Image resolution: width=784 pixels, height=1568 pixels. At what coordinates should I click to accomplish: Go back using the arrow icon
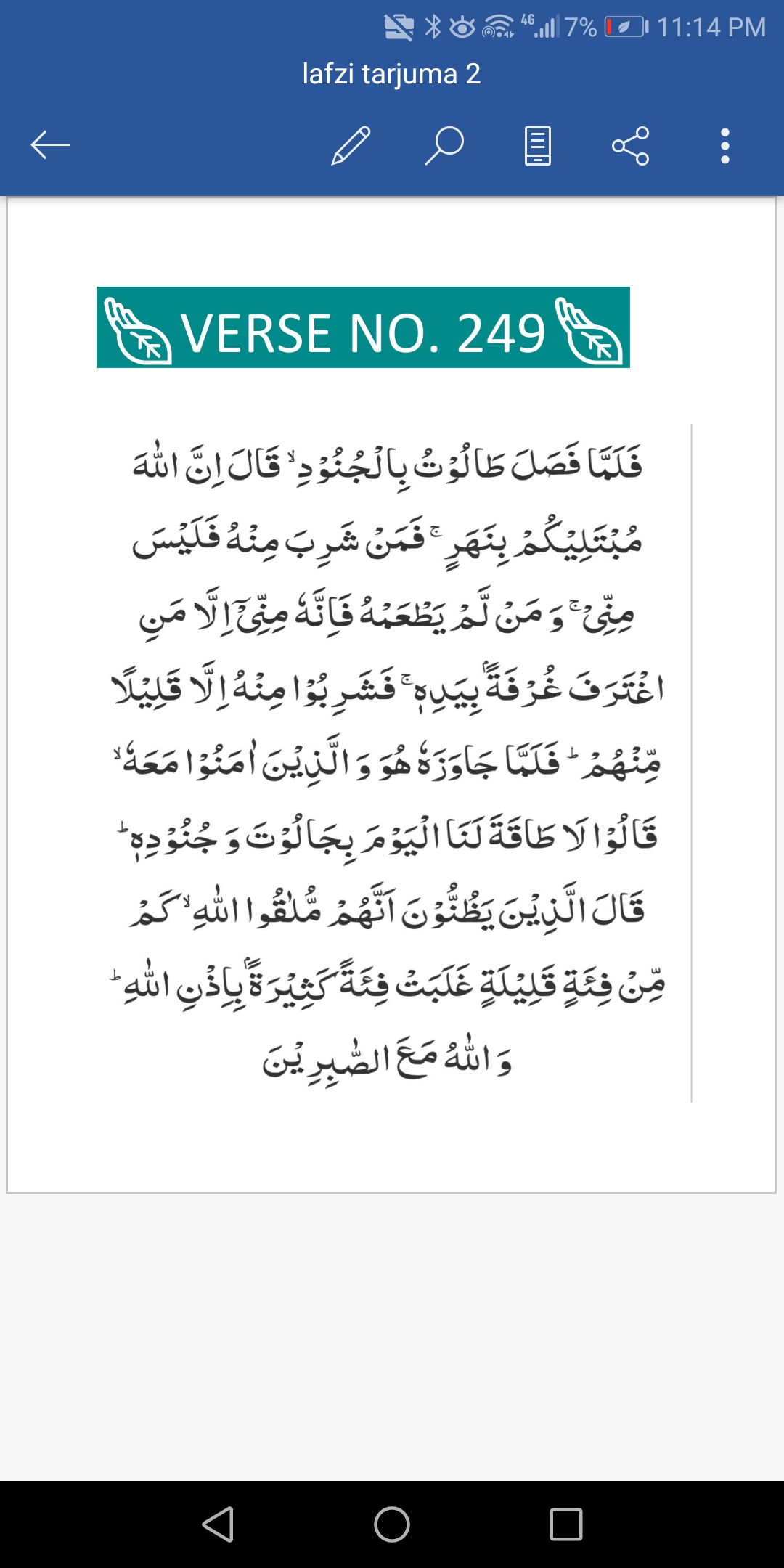tap(50, 145)
